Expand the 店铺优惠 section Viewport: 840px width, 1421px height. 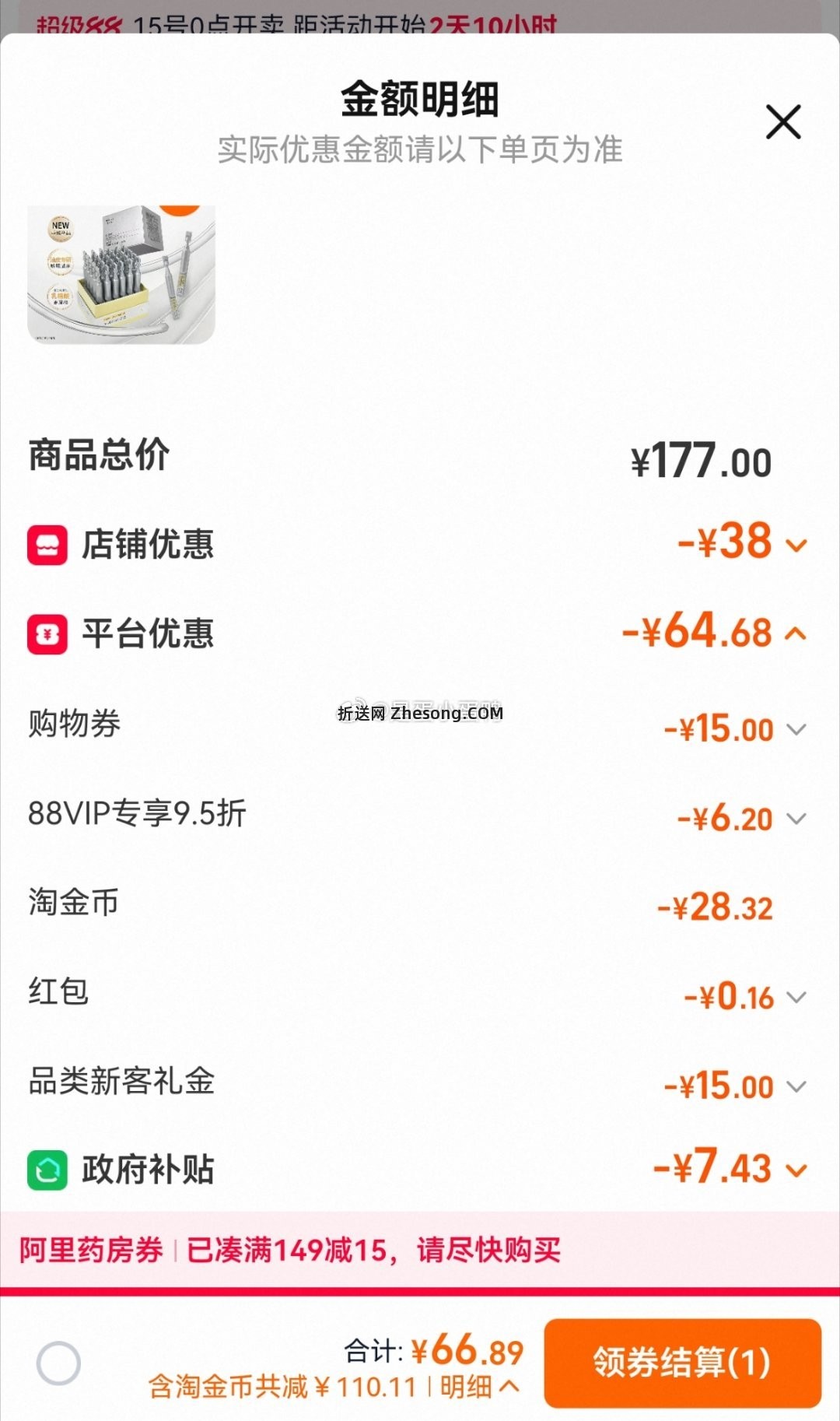click(795, 545)
